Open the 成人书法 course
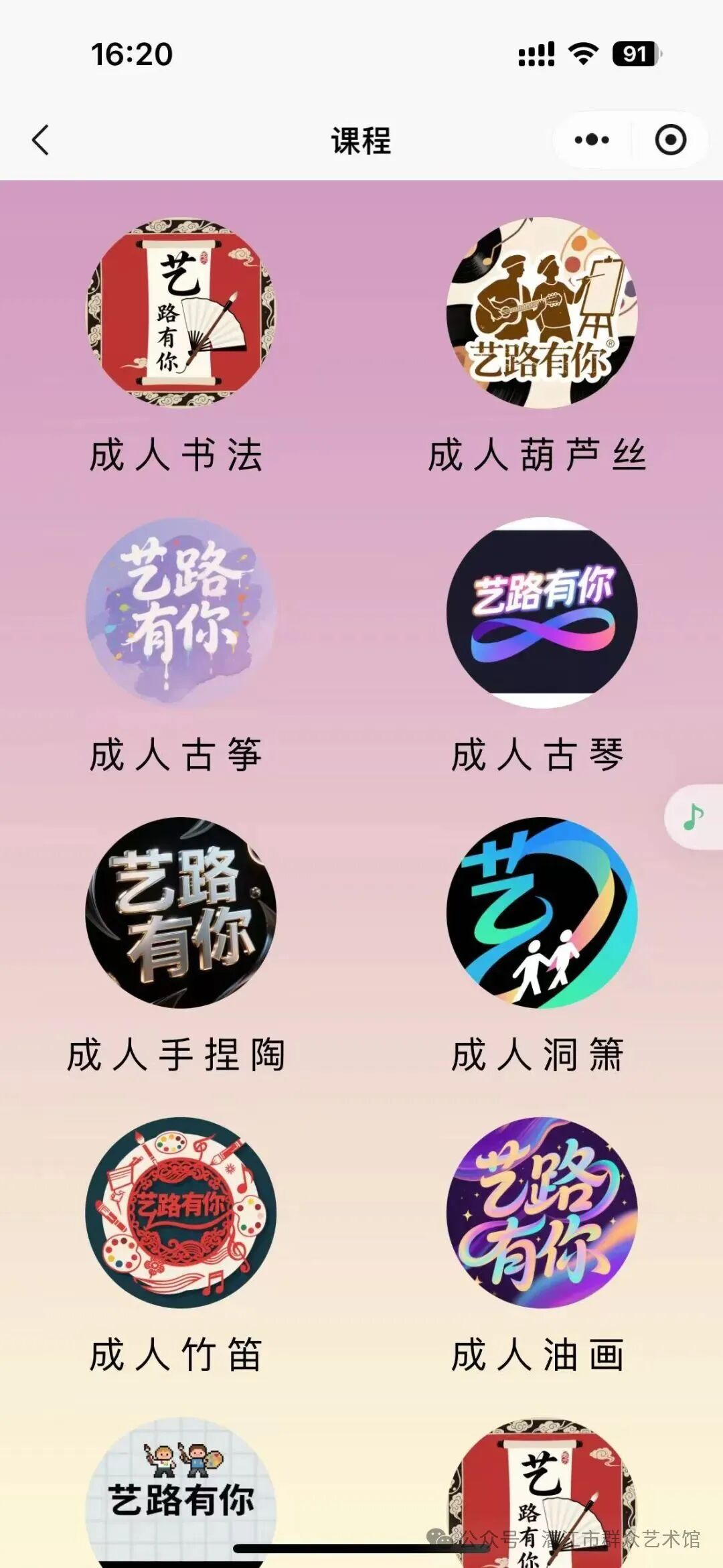The image size is (723, 1568). [181, 312]
